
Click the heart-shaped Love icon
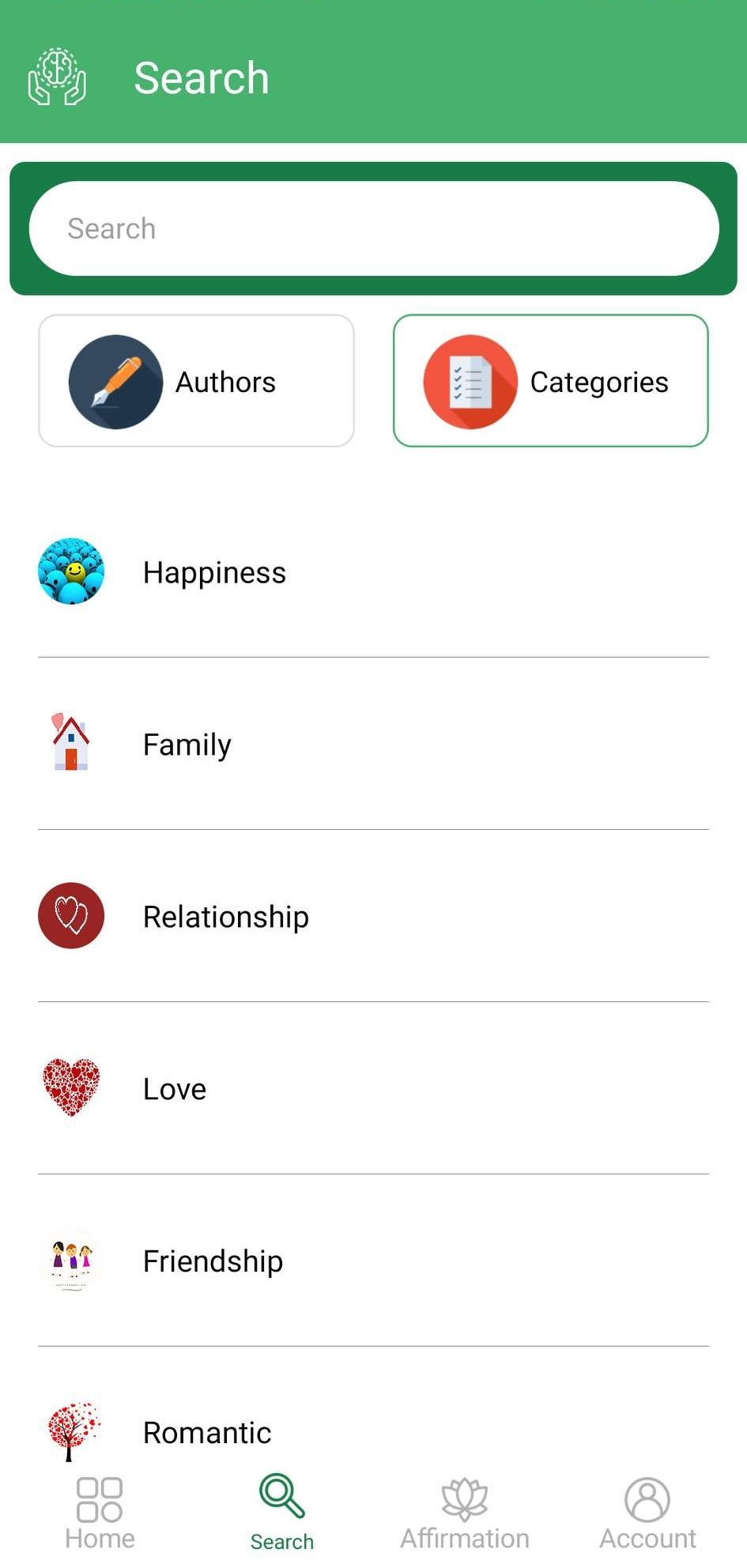click(x=71, y=1088)
